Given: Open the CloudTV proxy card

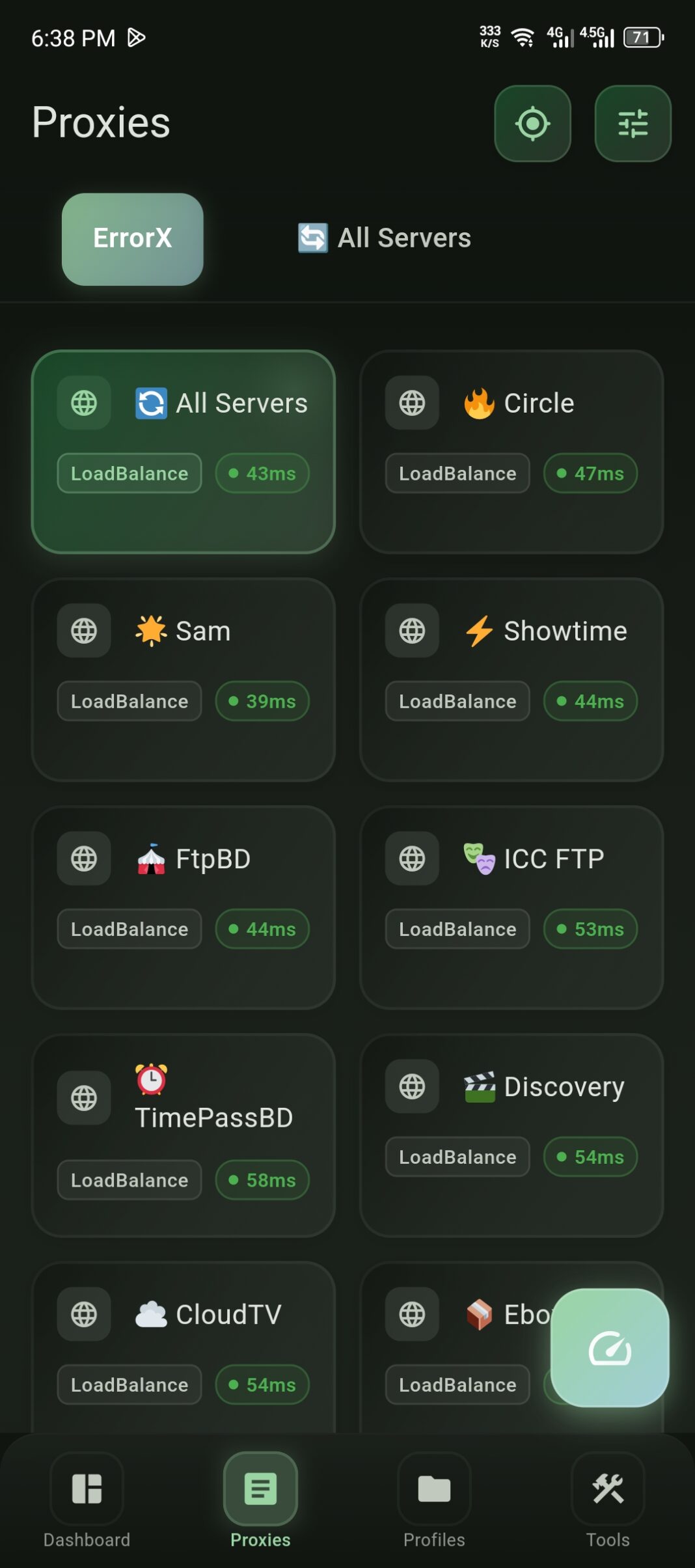Looking at the screenshot, I should pos(184,1347).
